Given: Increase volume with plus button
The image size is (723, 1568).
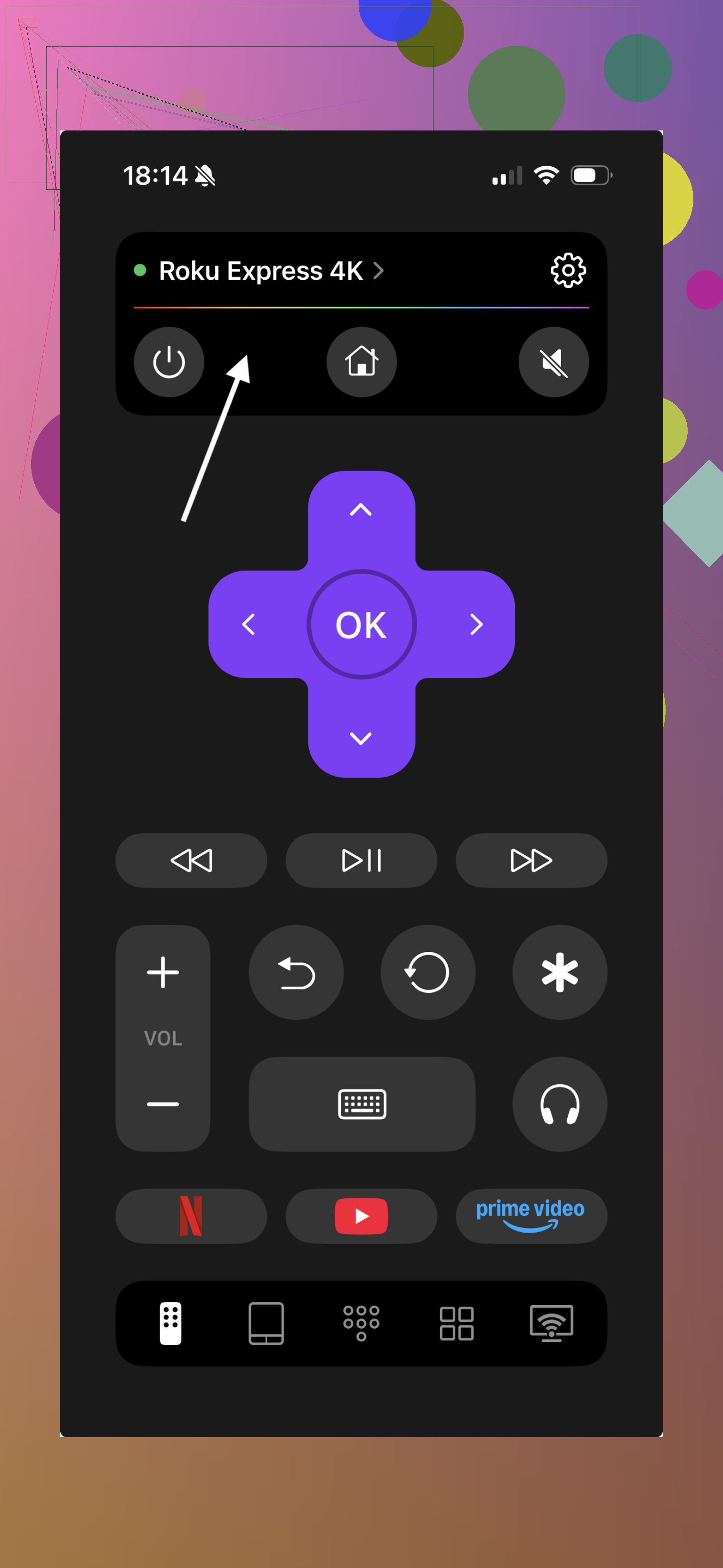Looking at the screenshot, I should click(x=163, y=972).
